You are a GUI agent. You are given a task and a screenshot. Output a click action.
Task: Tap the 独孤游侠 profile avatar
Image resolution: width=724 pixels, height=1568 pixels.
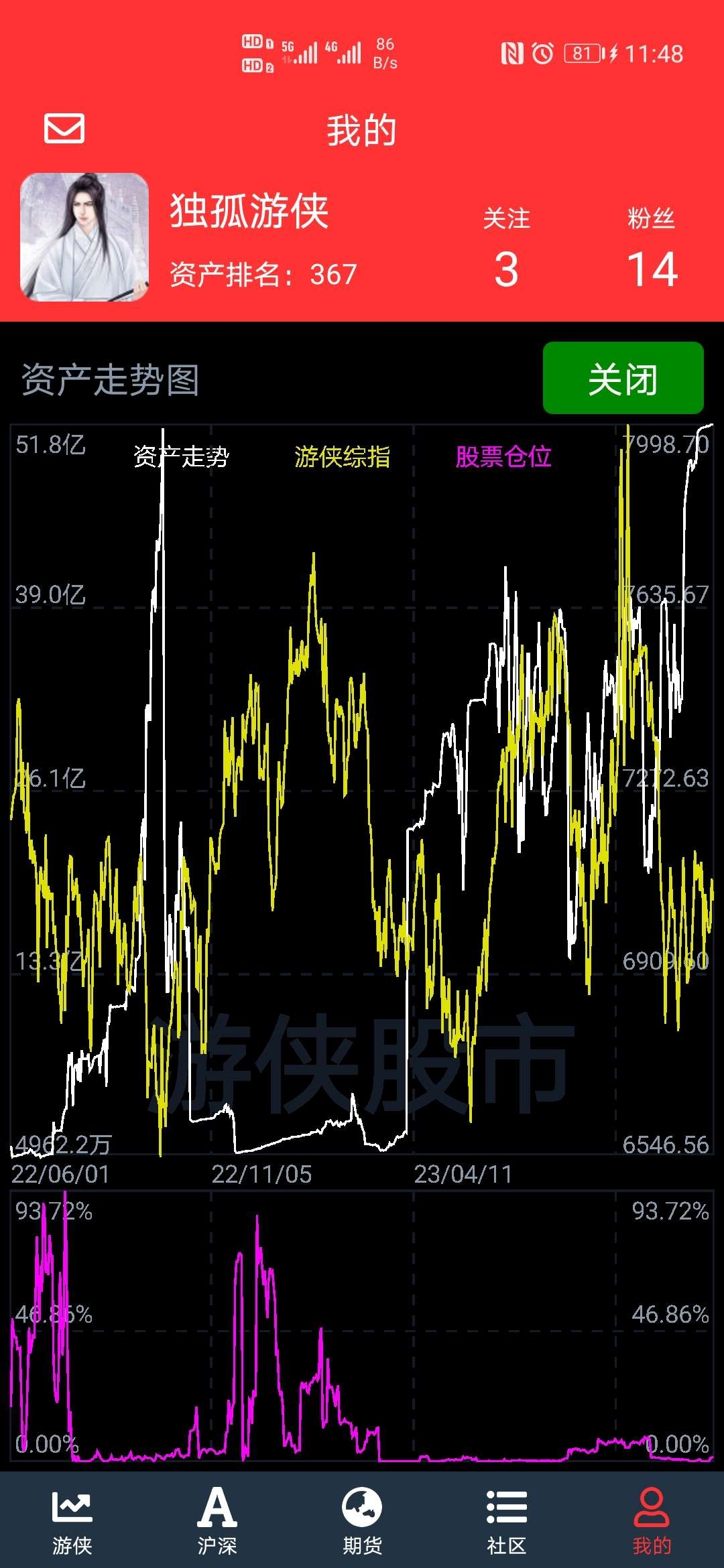click(84, 237)
